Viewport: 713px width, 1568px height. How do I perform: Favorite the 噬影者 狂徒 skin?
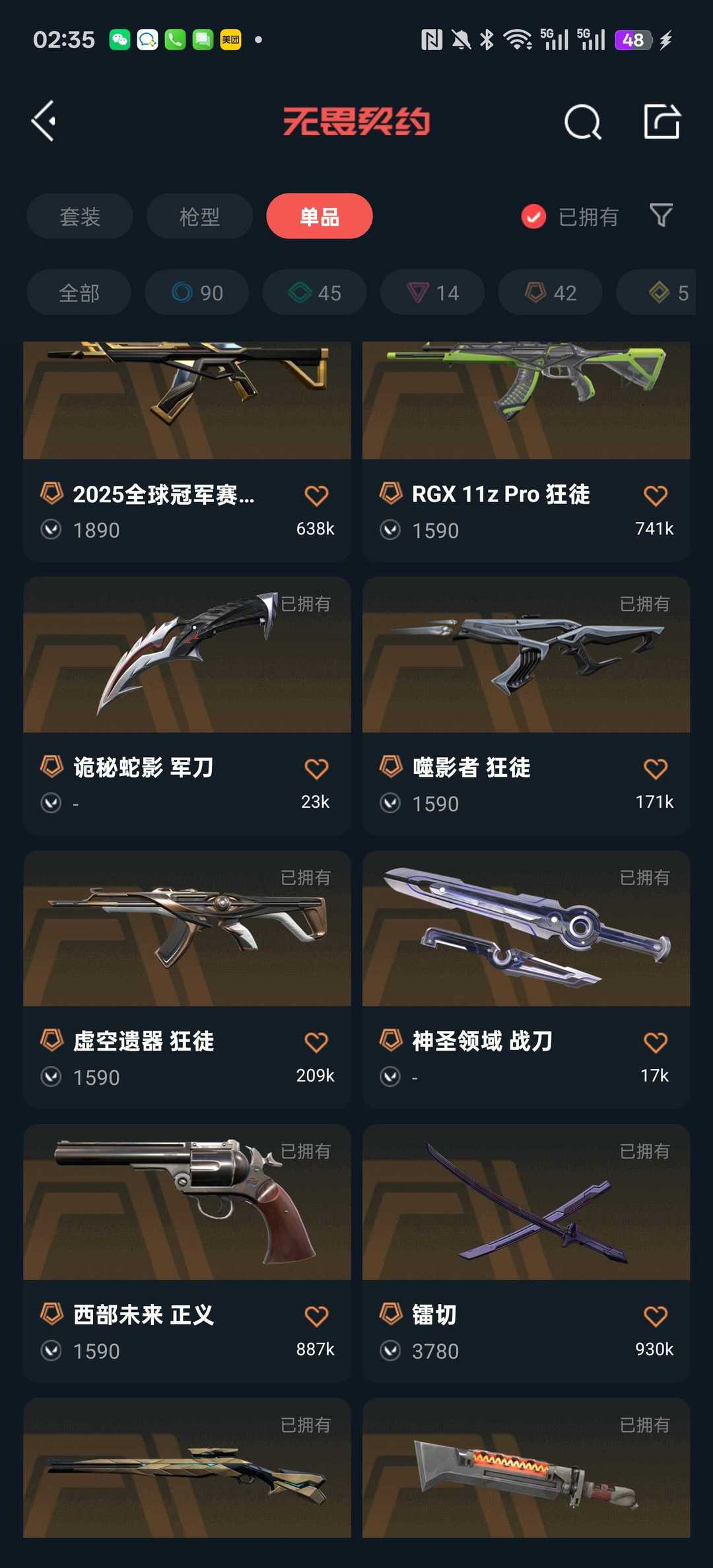pyautogui.click(x=655, y=769)
